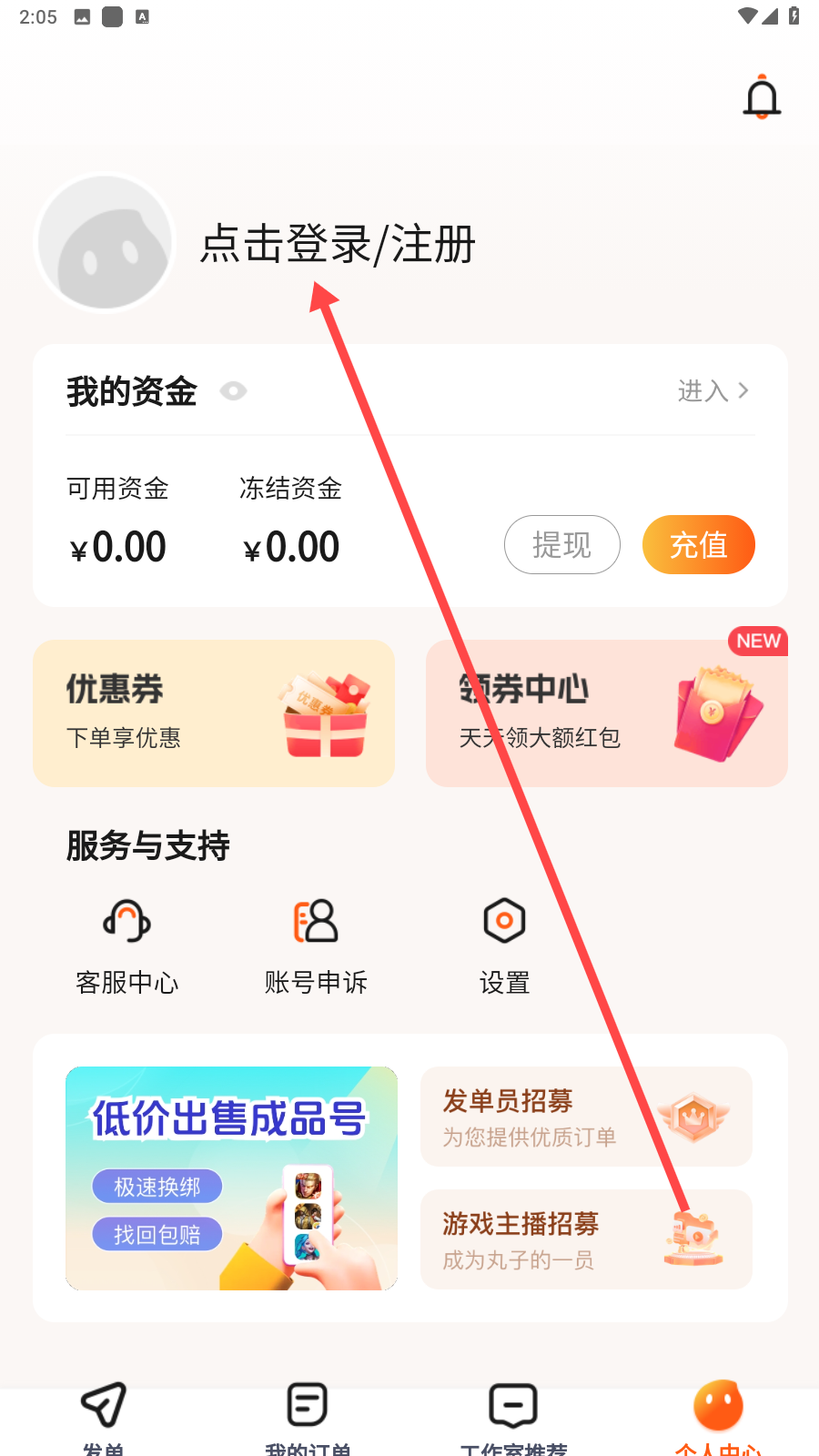The image size is (819, 1456).
Task: Open the 低价出售成品号 banner
Action: coord(231,1178)
